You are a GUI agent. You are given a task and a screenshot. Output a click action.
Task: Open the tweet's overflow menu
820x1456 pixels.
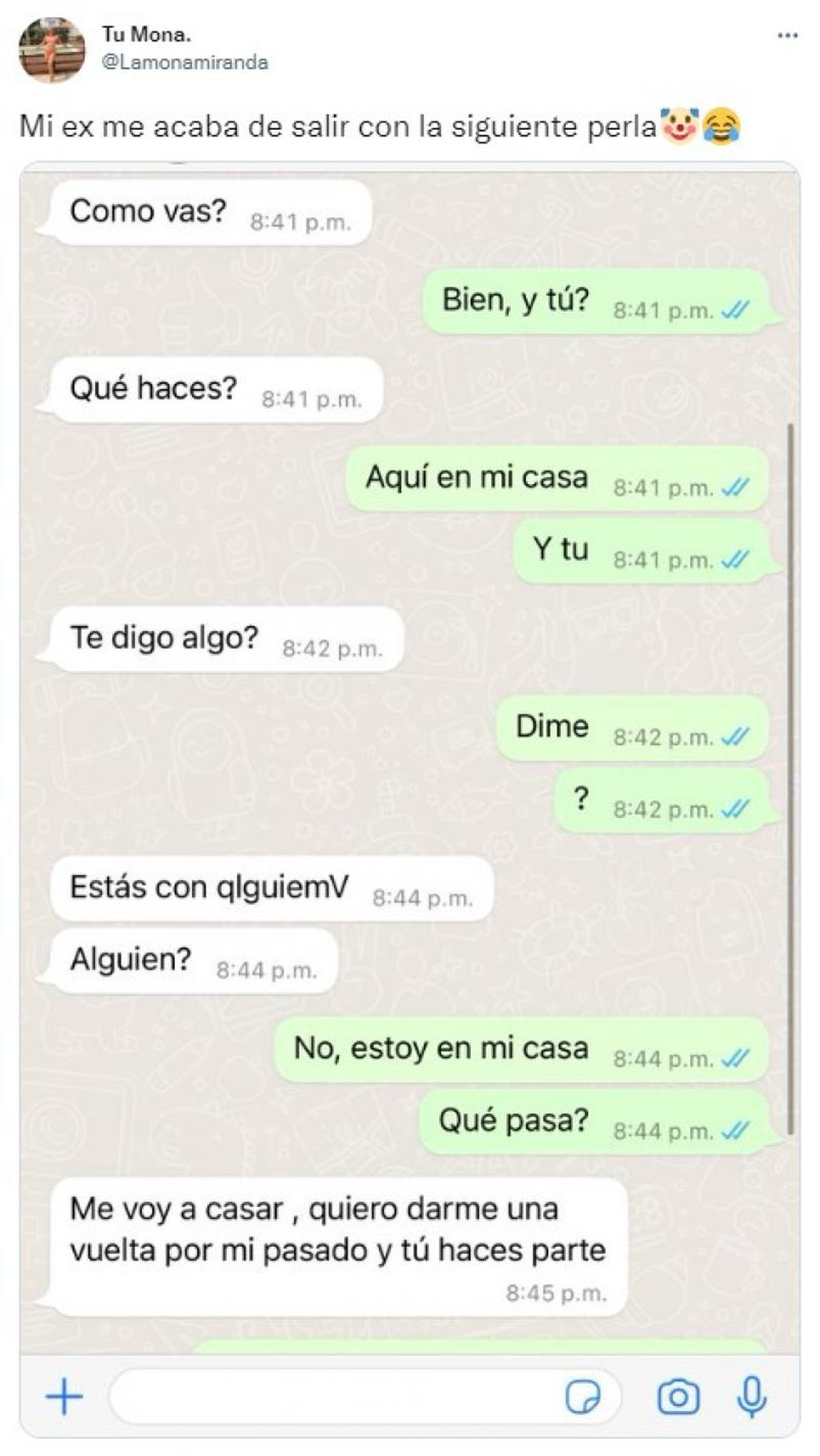[x=787, y=36]
